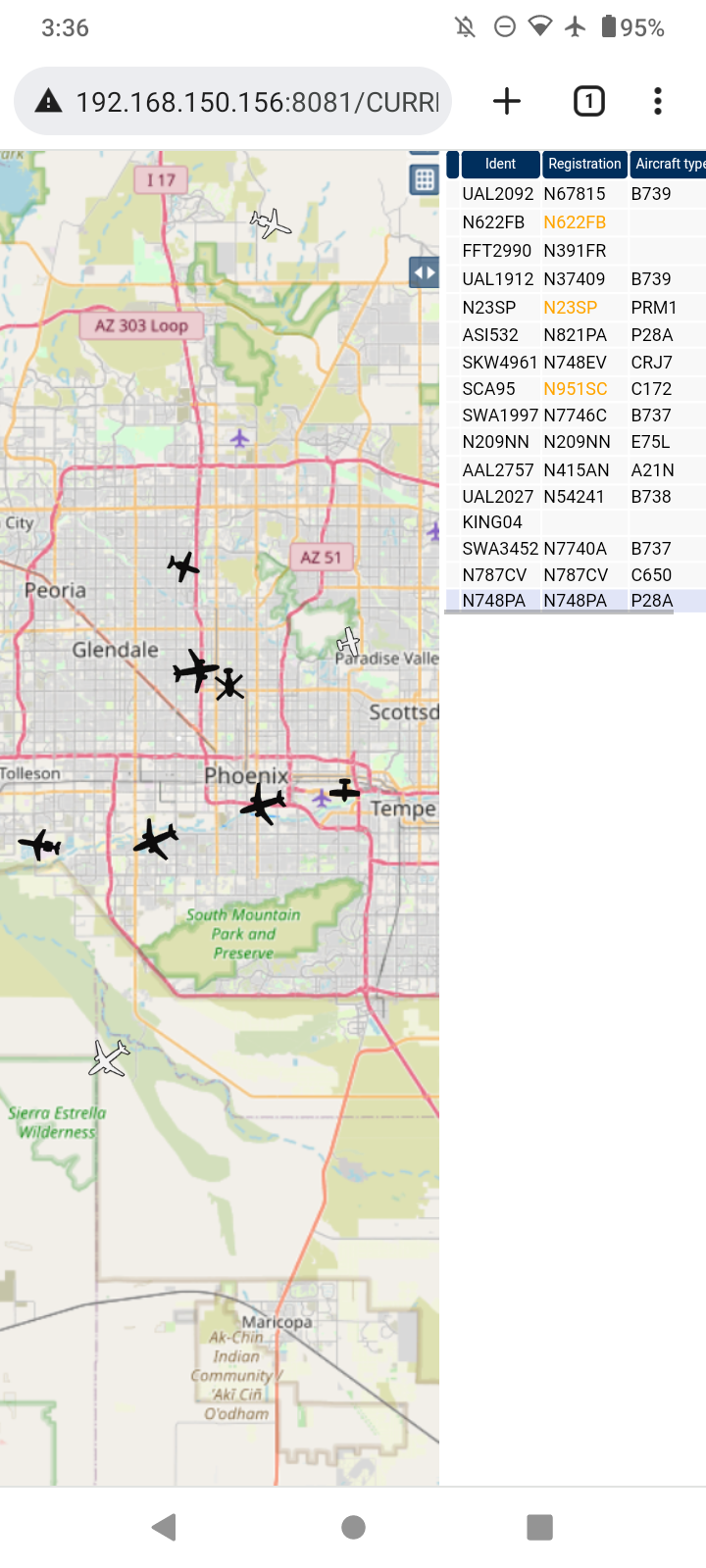Open a new browser tab

coord(507,101)
